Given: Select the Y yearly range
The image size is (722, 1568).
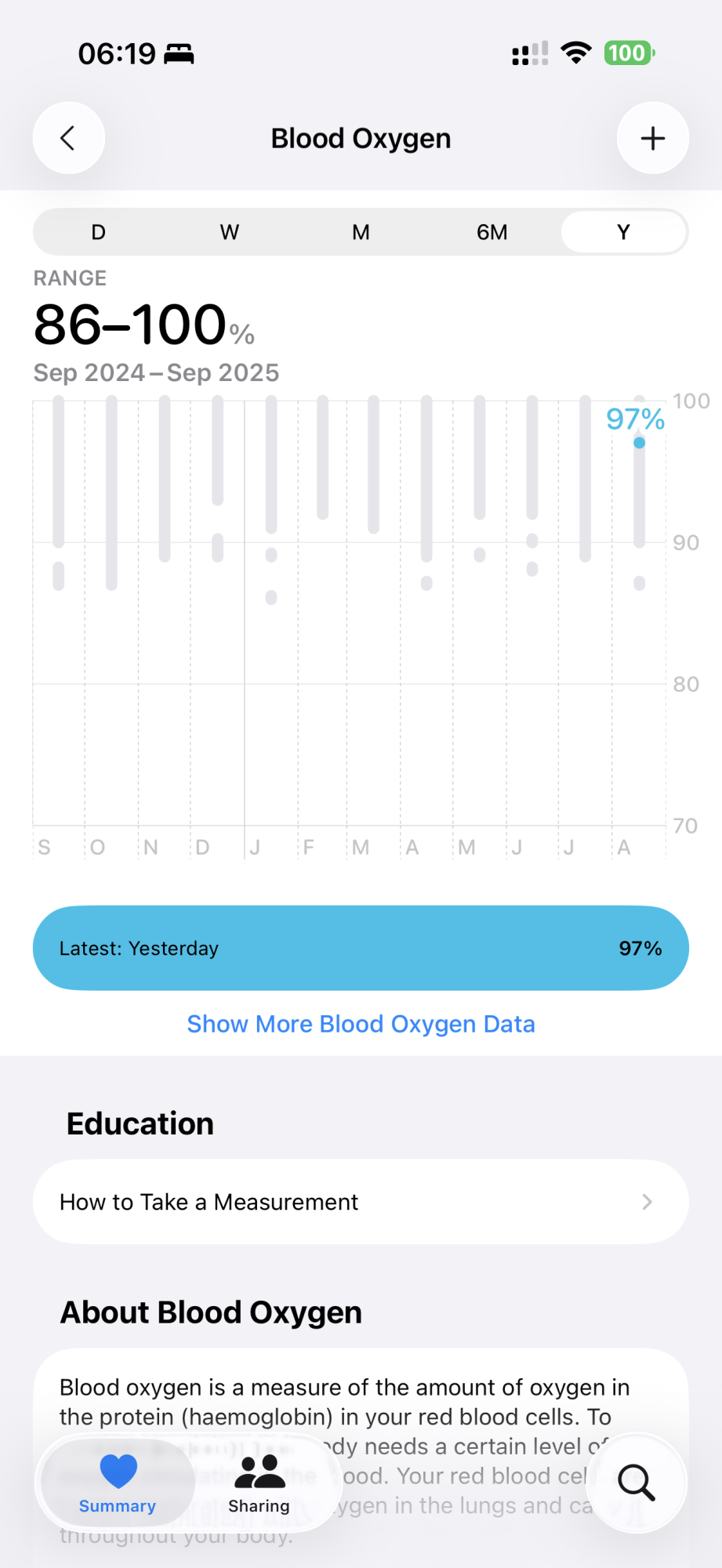Looking at the screenshot, I should click(x=624, y=232).
